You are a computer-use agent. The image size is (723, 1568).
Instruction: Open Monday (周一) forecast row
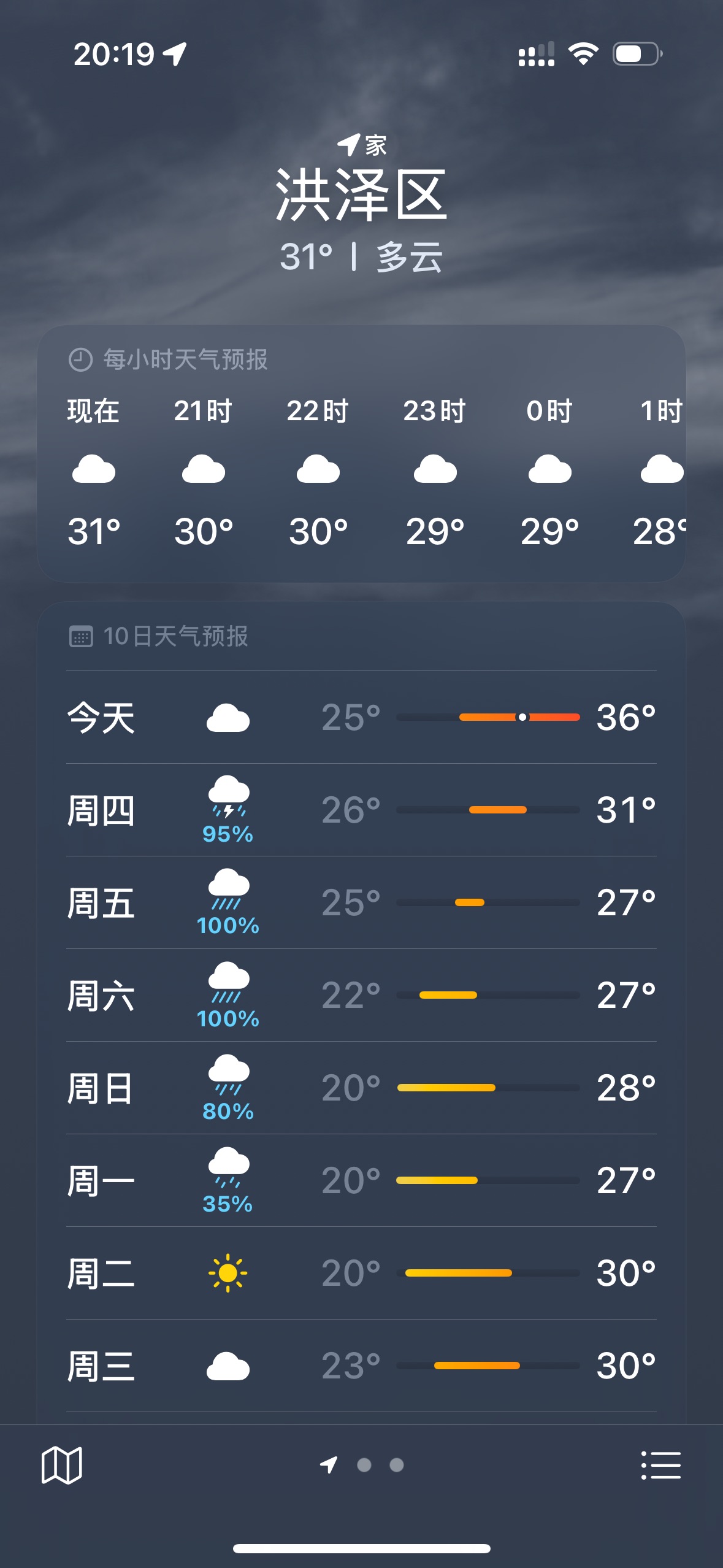point(361,1180)
